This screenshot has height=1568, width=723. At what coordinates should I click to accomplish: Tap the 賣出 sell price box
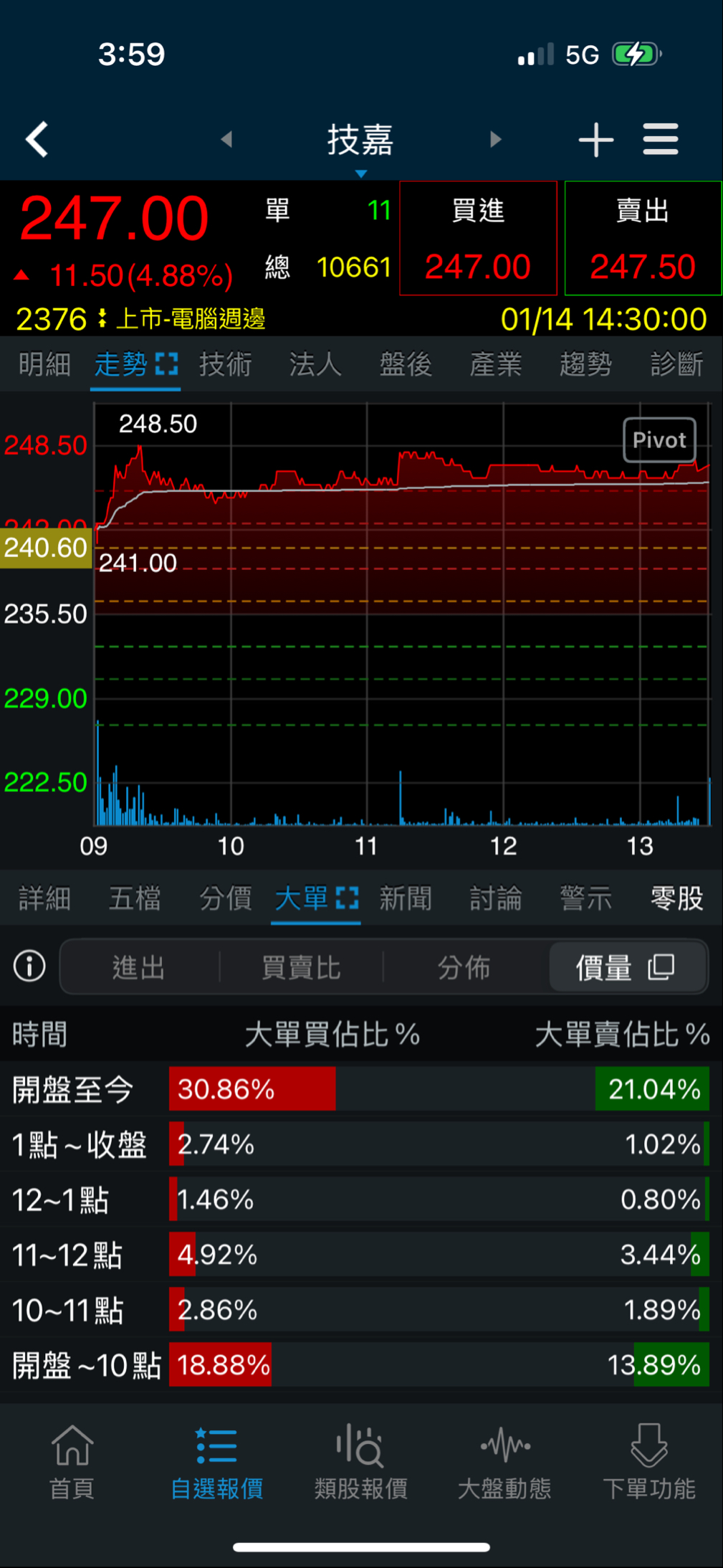[x=643, y=239]
